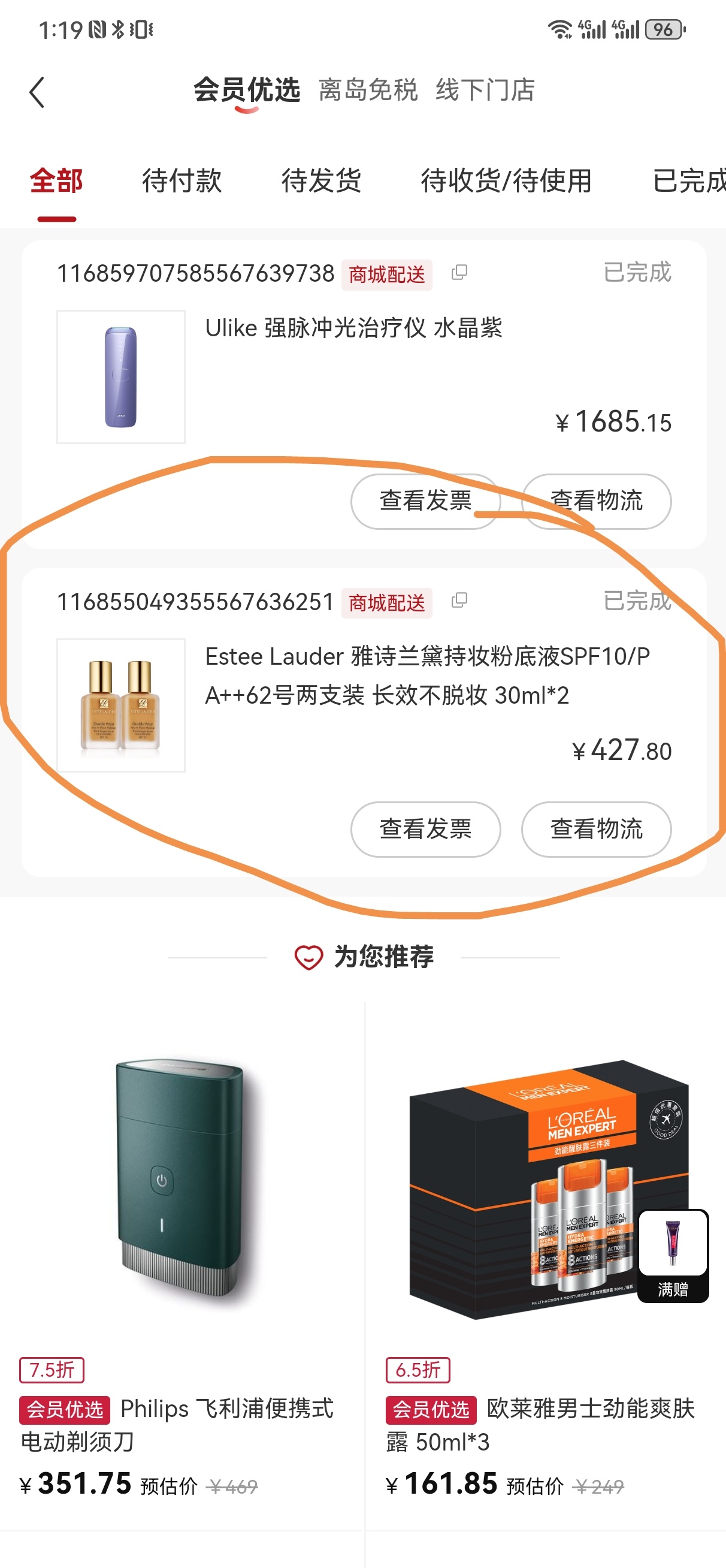Go back using the top-left arrow
The width and height of the screenshot is (726, 1568).
click(x=37, y=92)
